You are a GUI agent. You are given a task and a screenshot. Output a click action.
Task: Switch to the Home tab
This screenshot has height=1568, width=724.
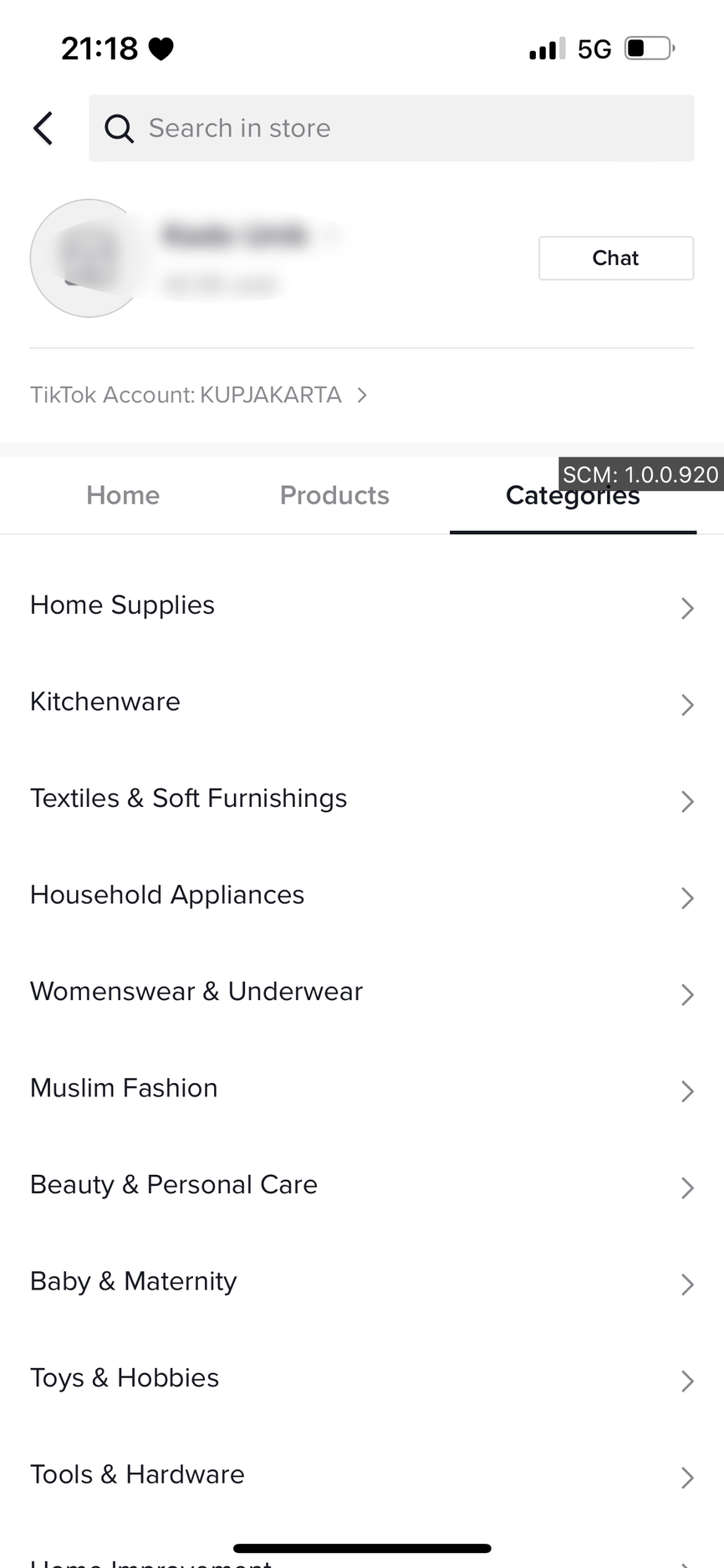click(x=123, y=495)
